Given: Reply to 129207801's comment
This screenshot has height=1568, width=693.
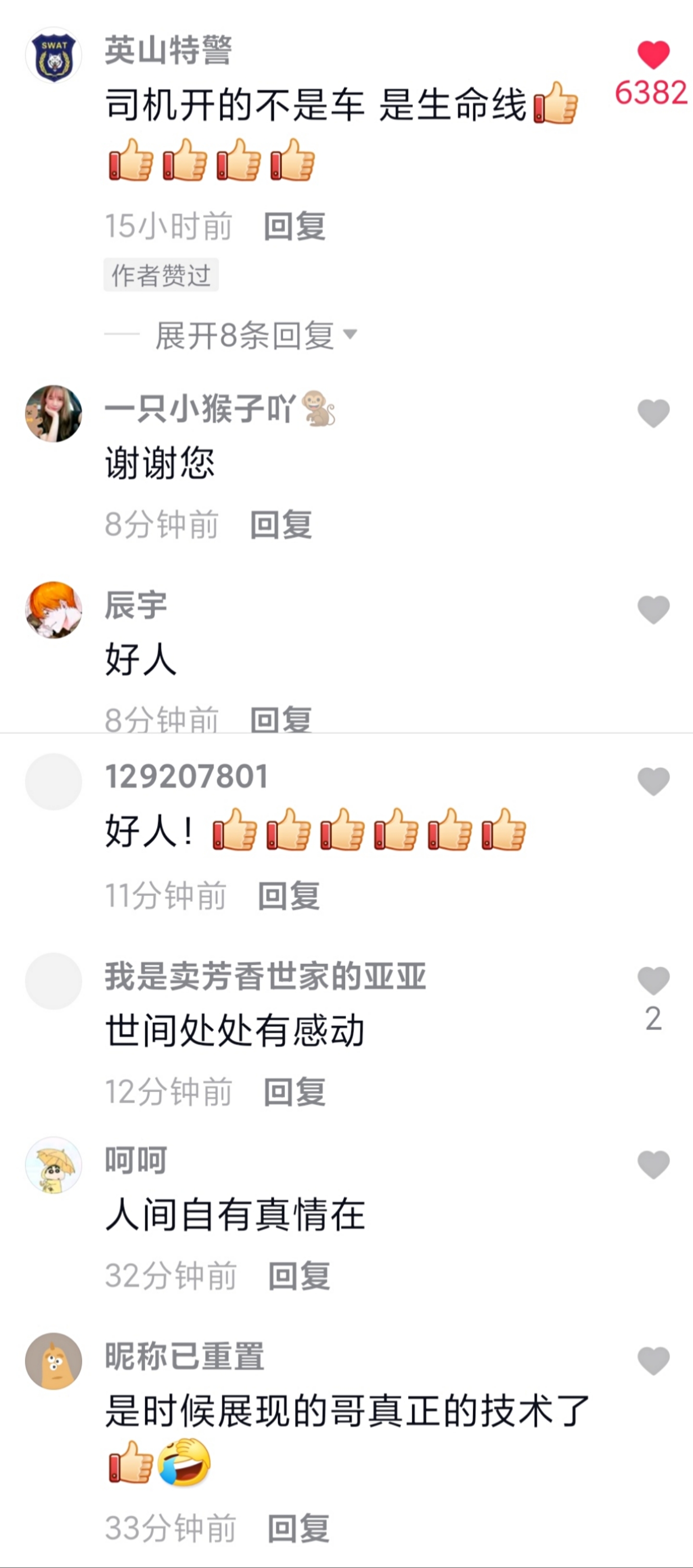Looking at the screenshot, I should [289, 896].
